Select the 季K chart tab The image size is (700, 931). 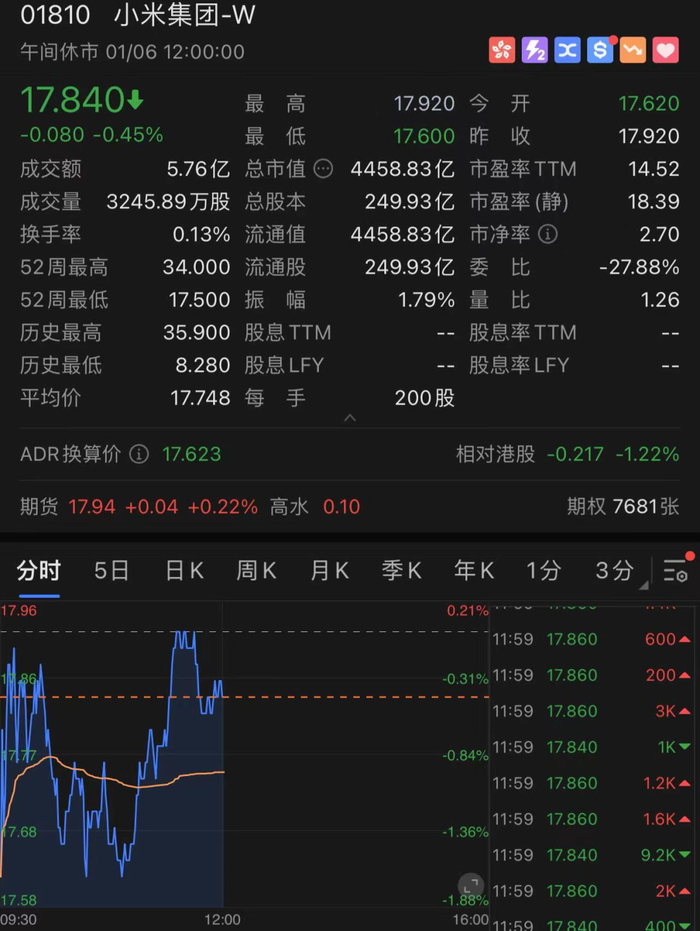click(x=401, y=571)
